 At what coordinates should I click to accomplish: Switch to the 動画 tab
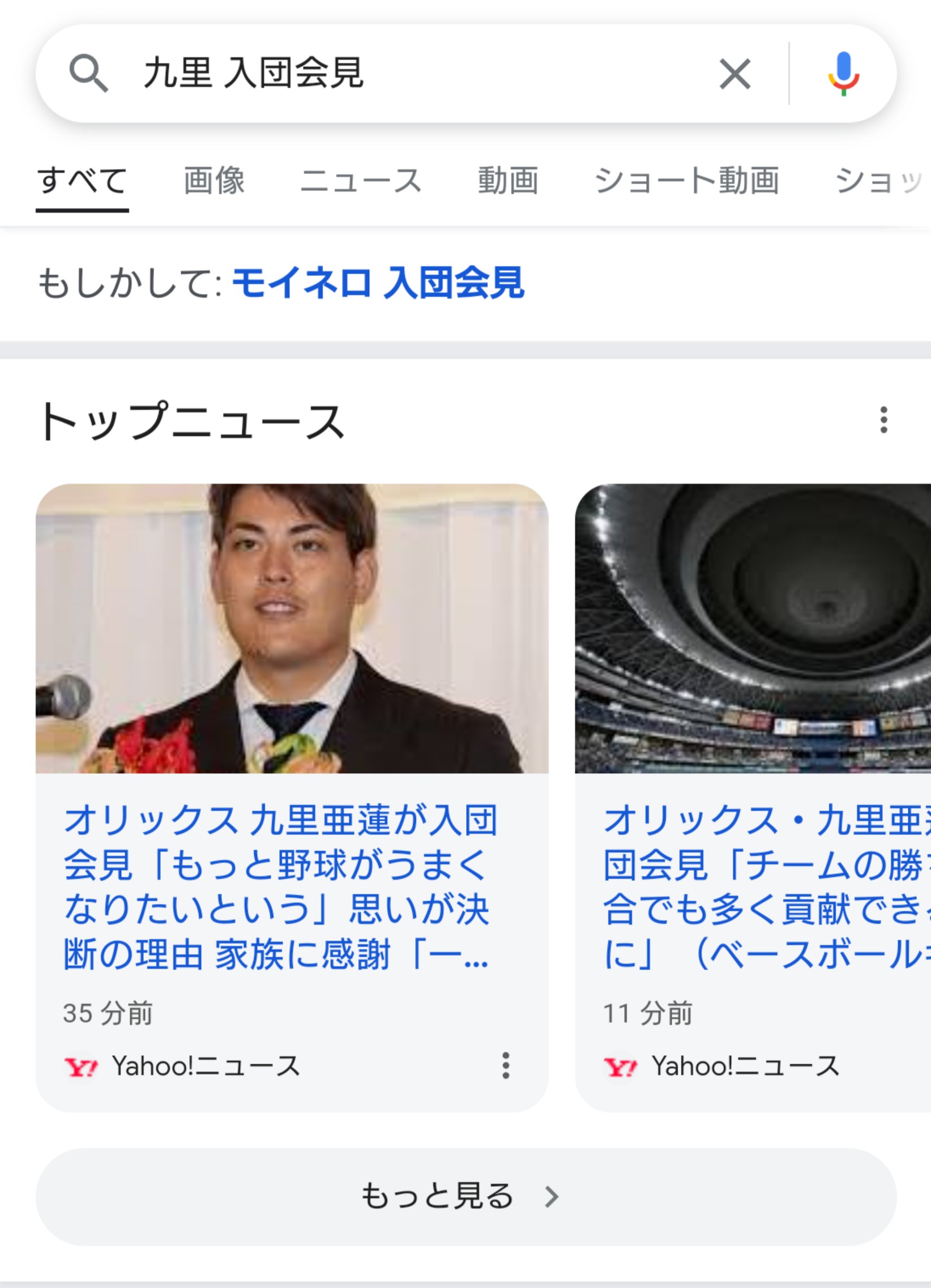(508, 181)
